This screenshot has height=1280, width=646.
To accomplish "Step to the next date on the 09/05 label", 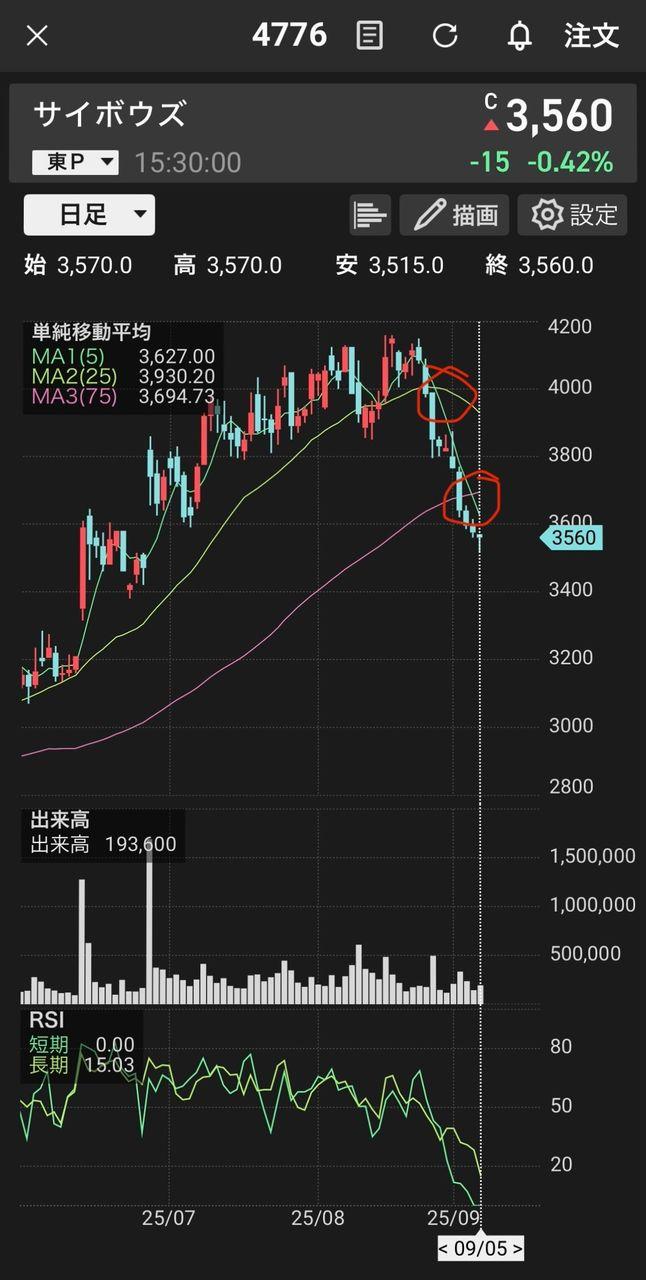I will (516, 1249).
